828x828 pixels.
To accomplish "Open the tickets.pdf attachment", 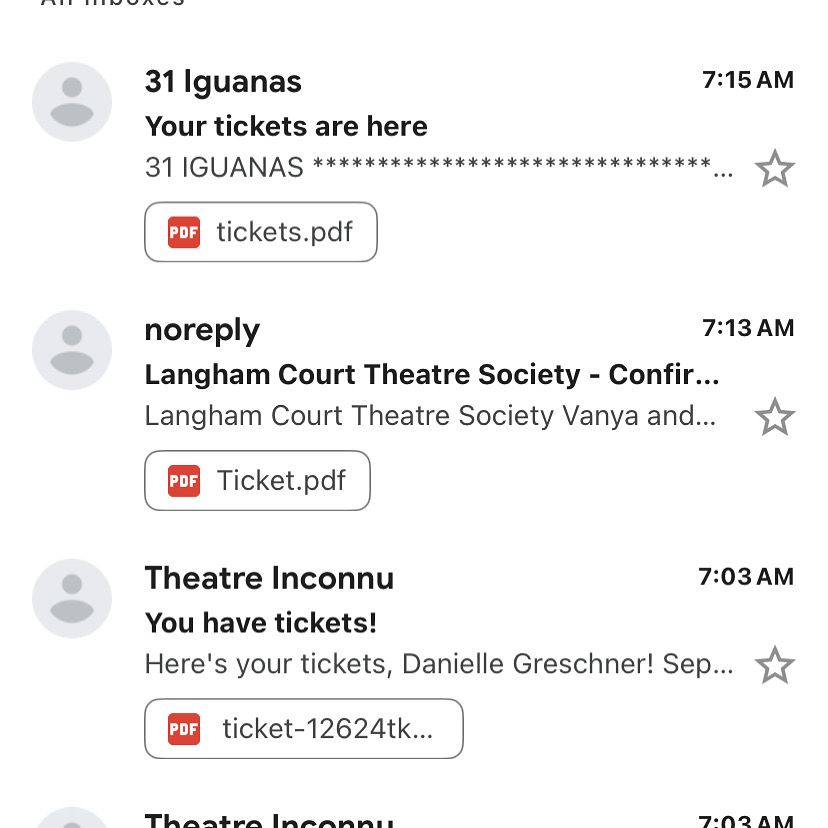I will click(261, 232).
